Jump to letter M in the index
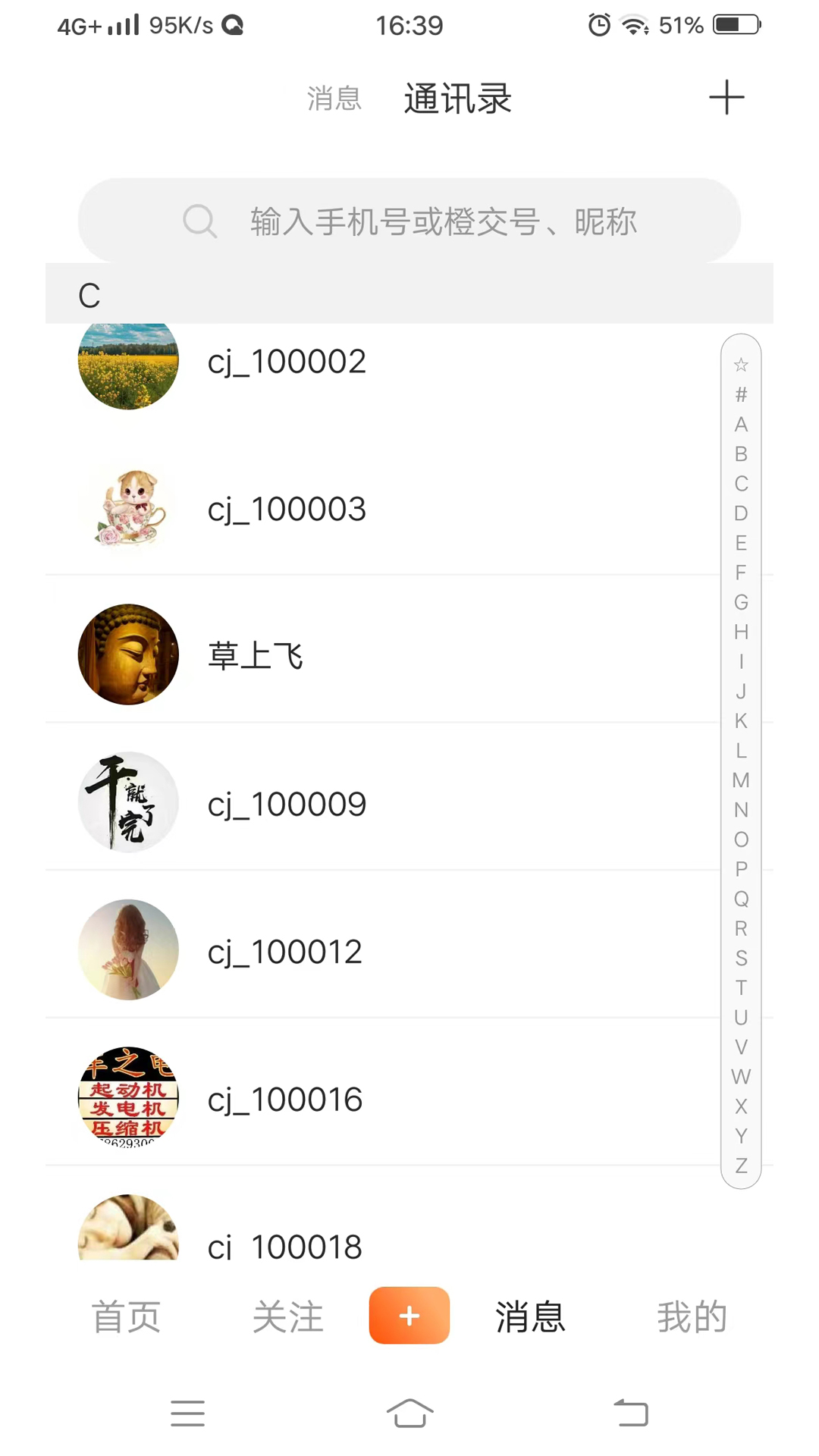The image size is (819, 1456). click(741, 780)
